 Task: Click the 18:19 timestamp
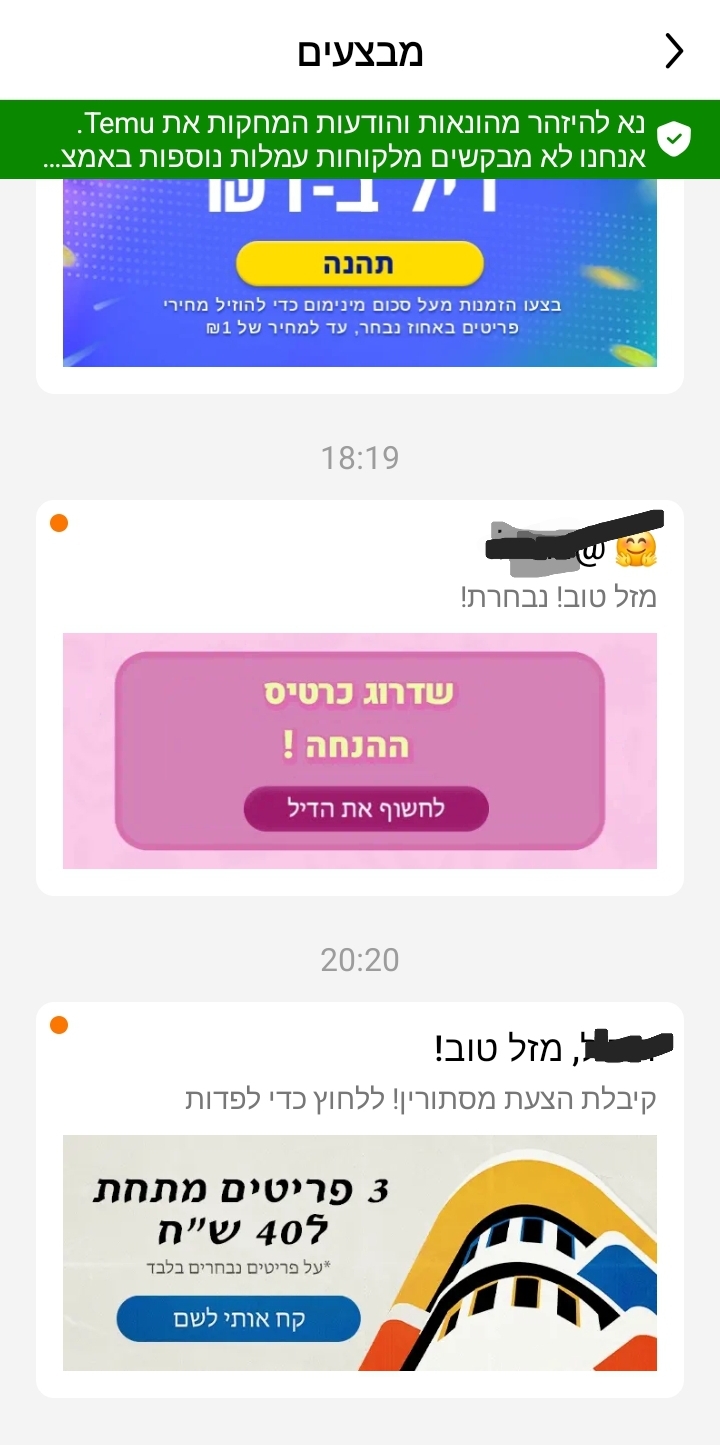[x=360, y=457]
